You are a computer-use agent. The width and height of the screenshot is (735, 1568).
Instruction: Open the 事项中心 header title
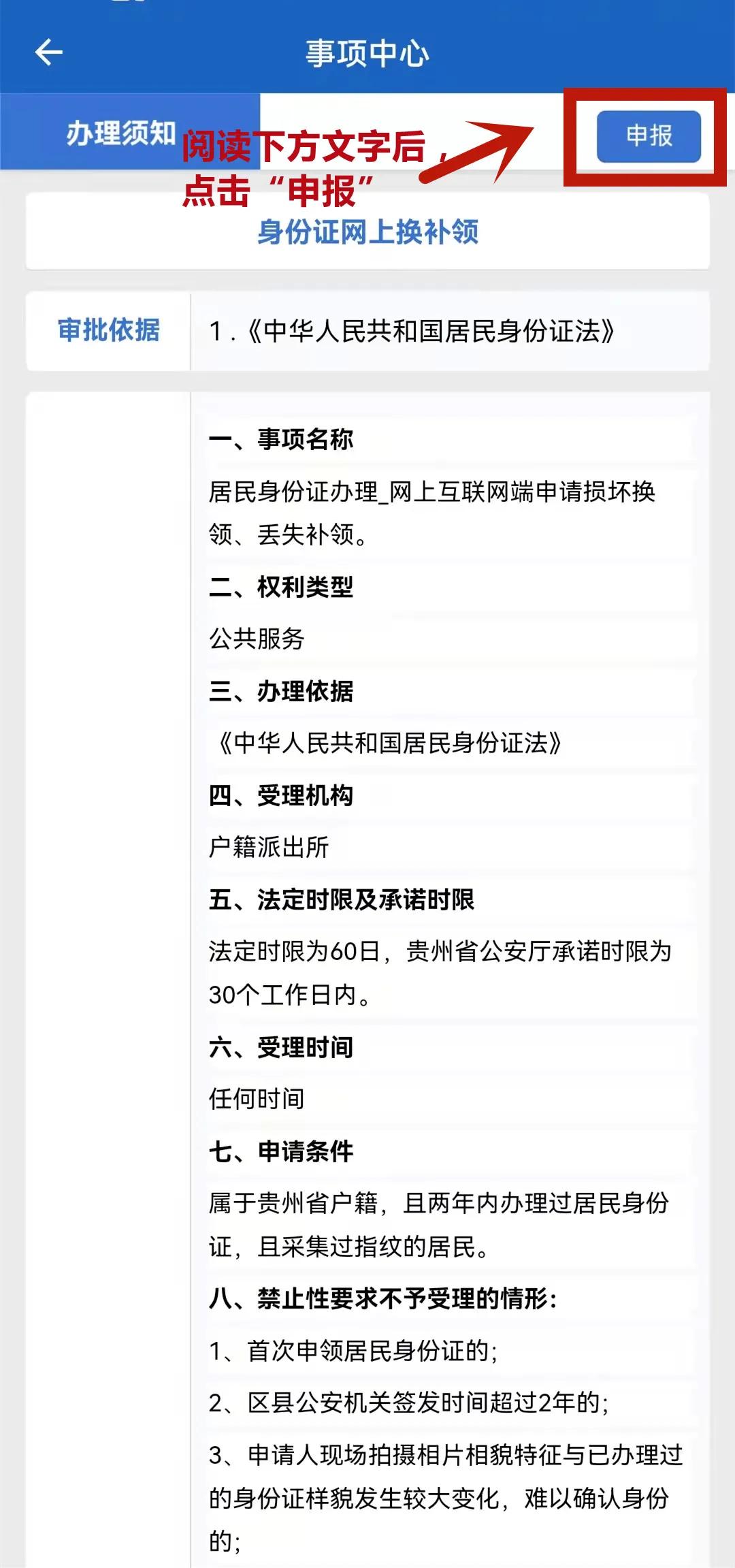(x=367, y=52)
